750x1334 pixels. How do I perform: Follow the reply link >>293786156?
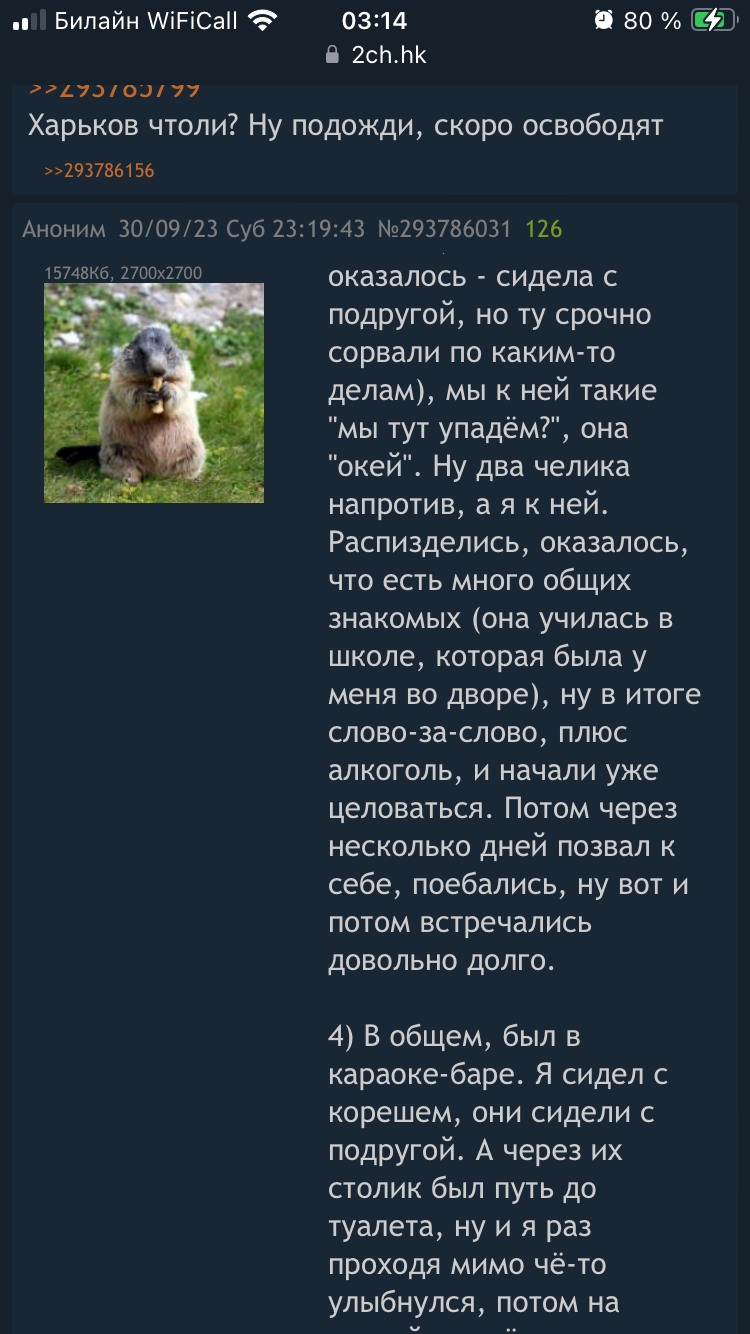click(x=99, y=171)
